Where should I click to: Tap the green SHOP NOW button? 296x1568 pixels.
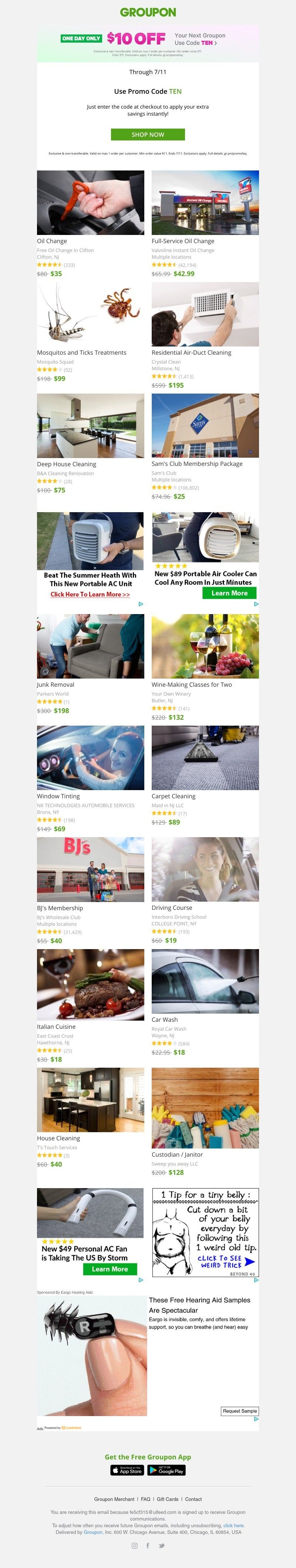click(x=148, y=135)
